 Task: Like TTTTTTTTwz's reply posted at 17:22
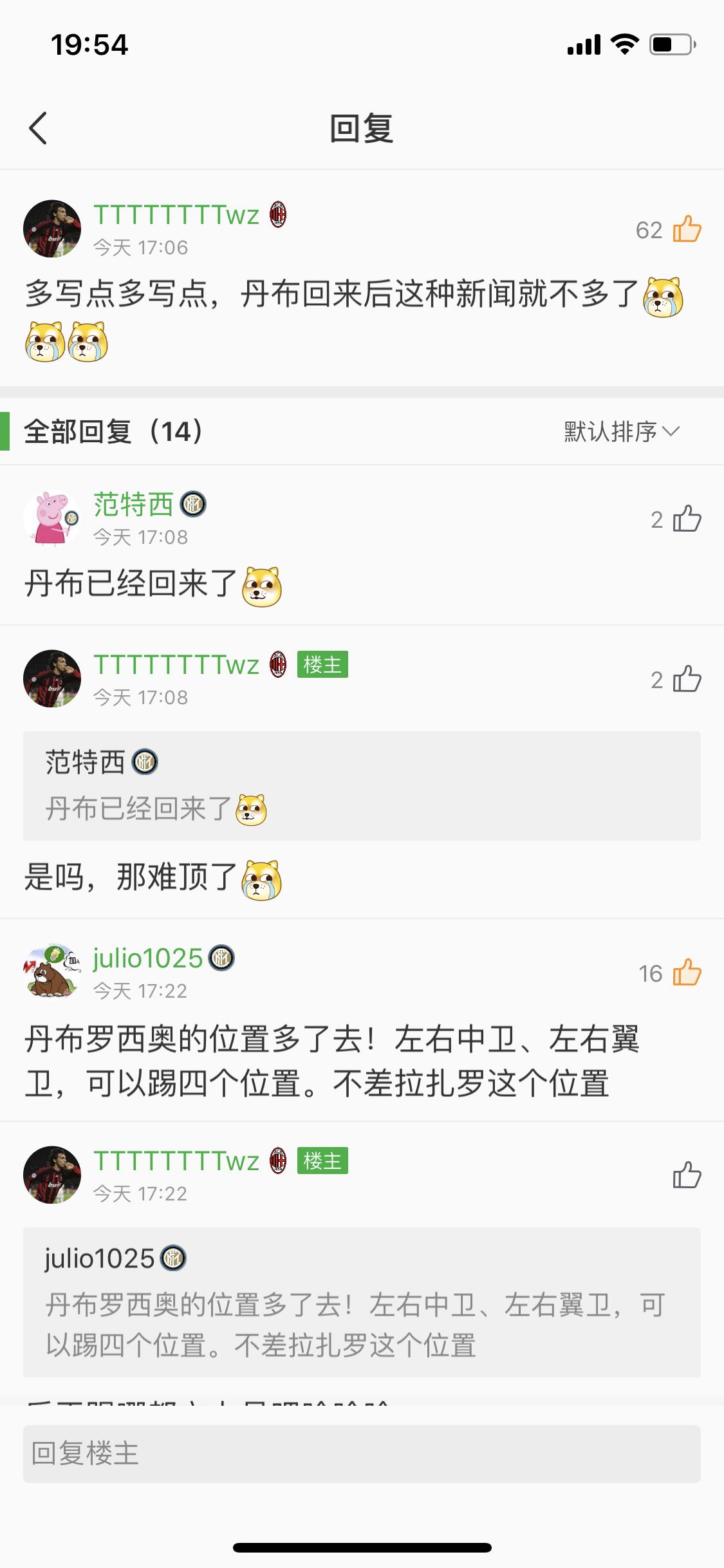click(x=686, y=1175)
